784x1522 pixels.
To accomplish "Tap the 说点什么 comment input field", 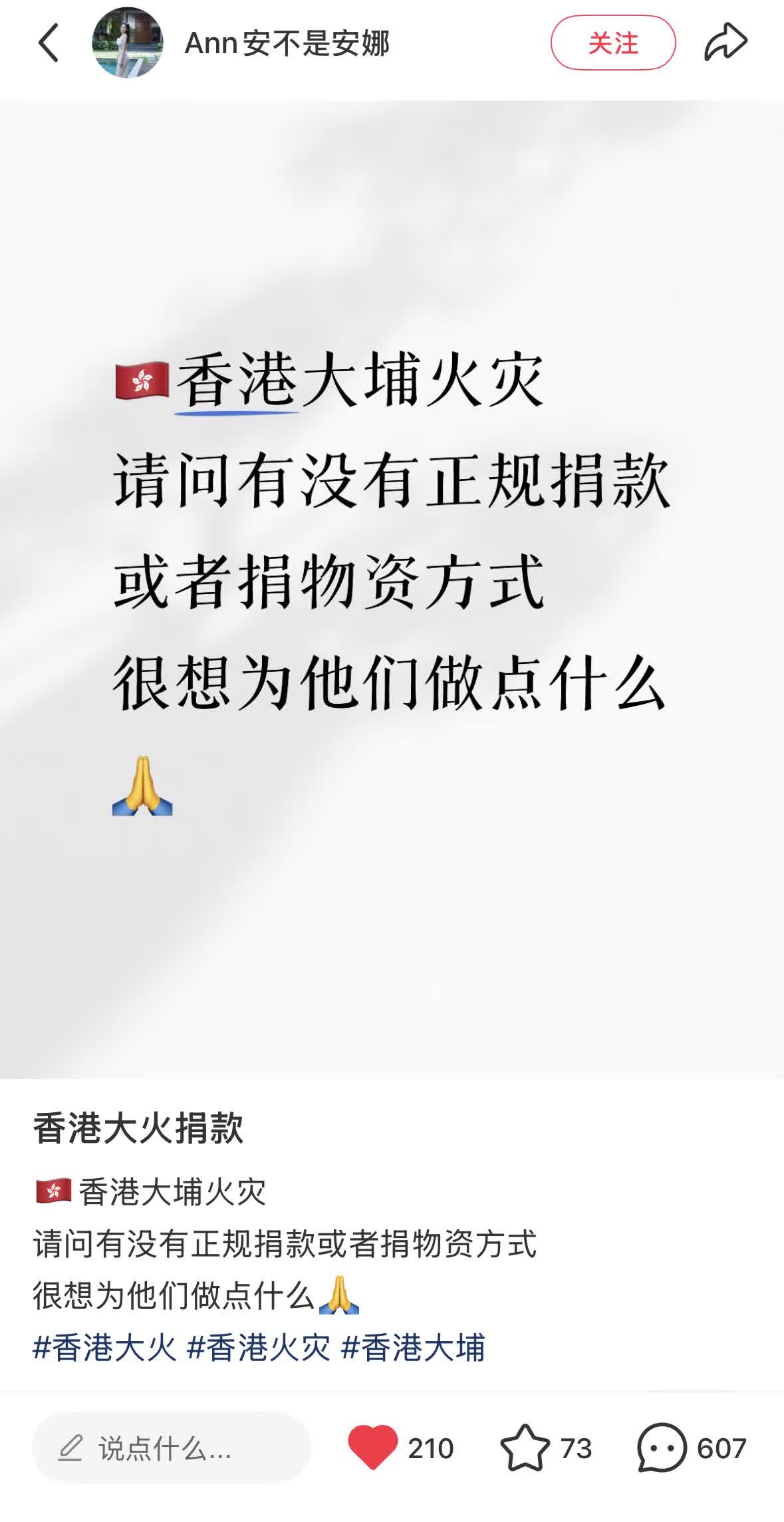I will [x=171, y=1448].
